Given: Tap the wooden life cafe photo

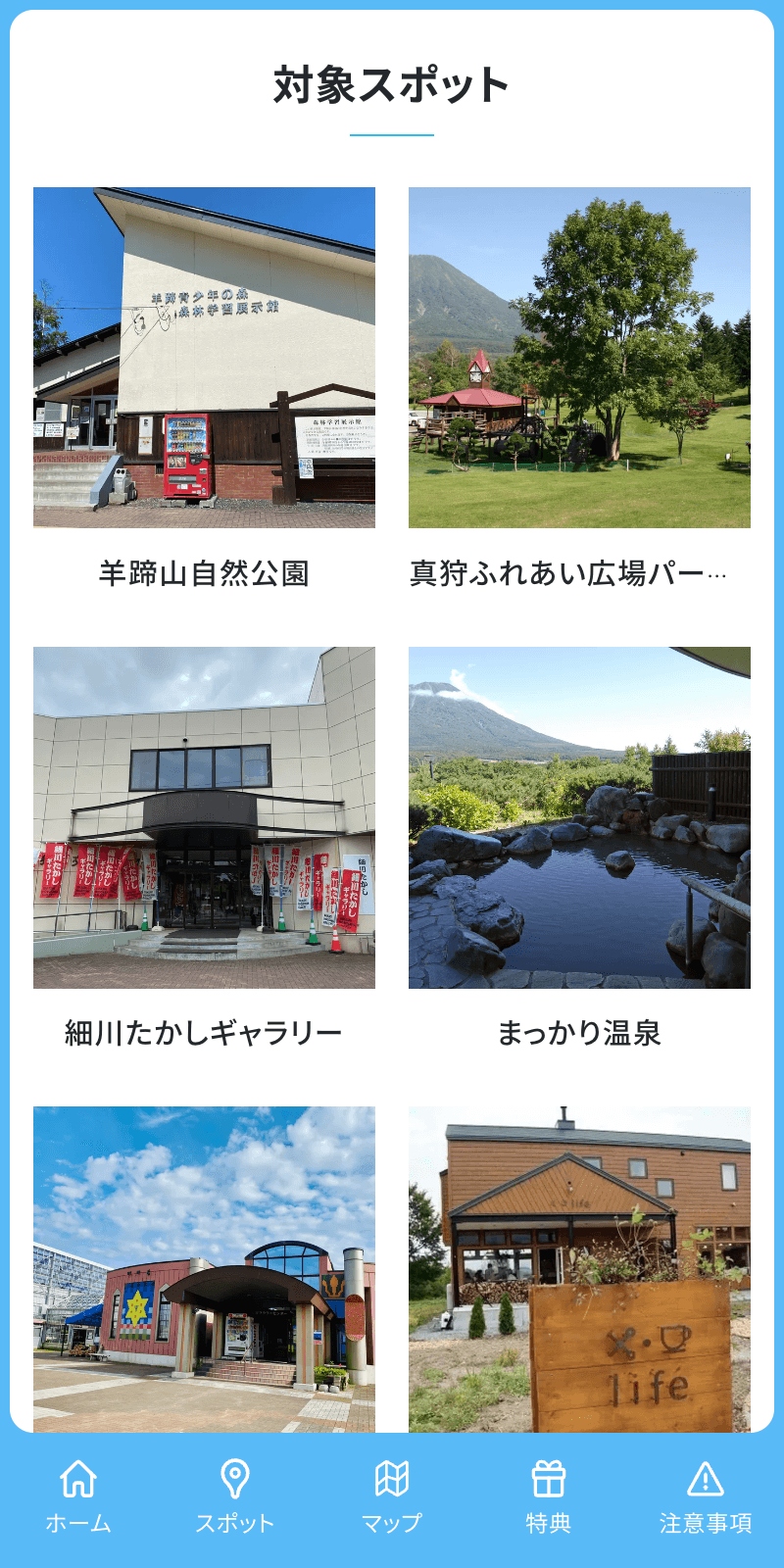Looking at the screenshot, I should [580, 1270].
